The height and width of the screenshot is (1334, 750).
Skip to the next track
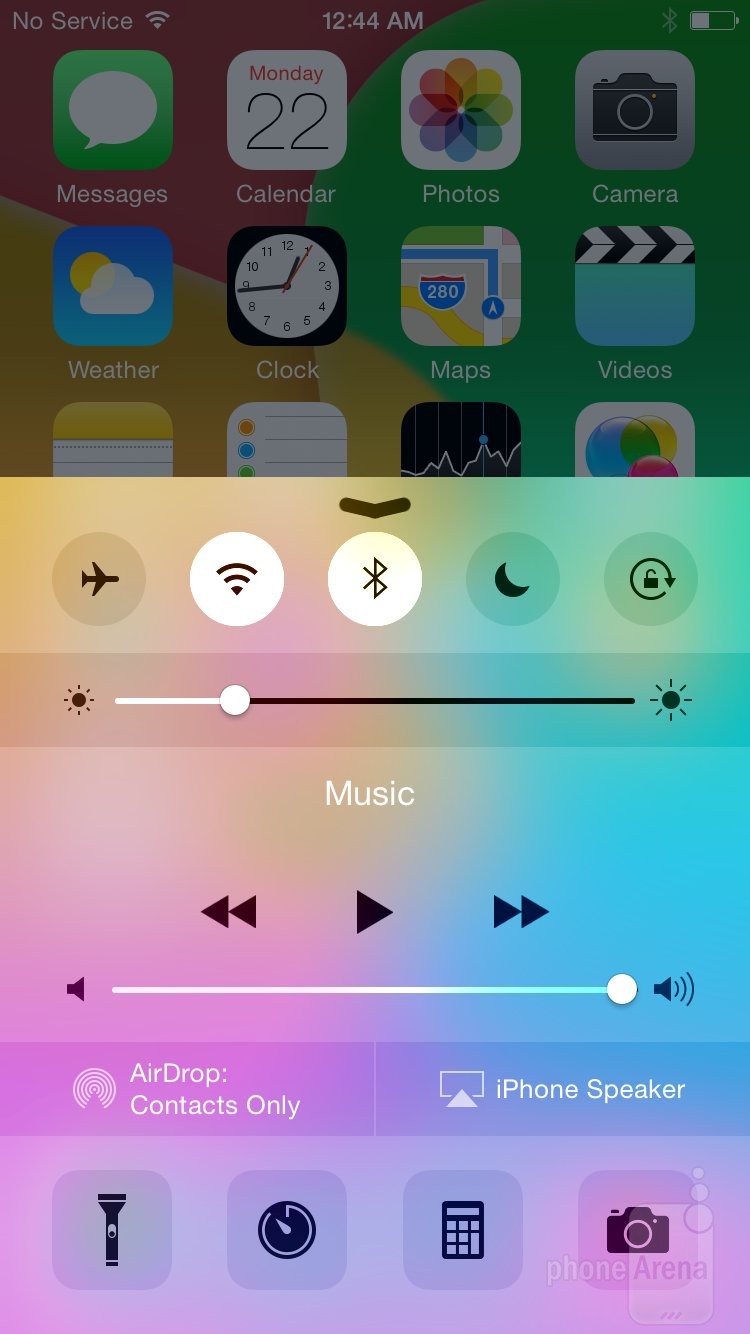[521, 912]
